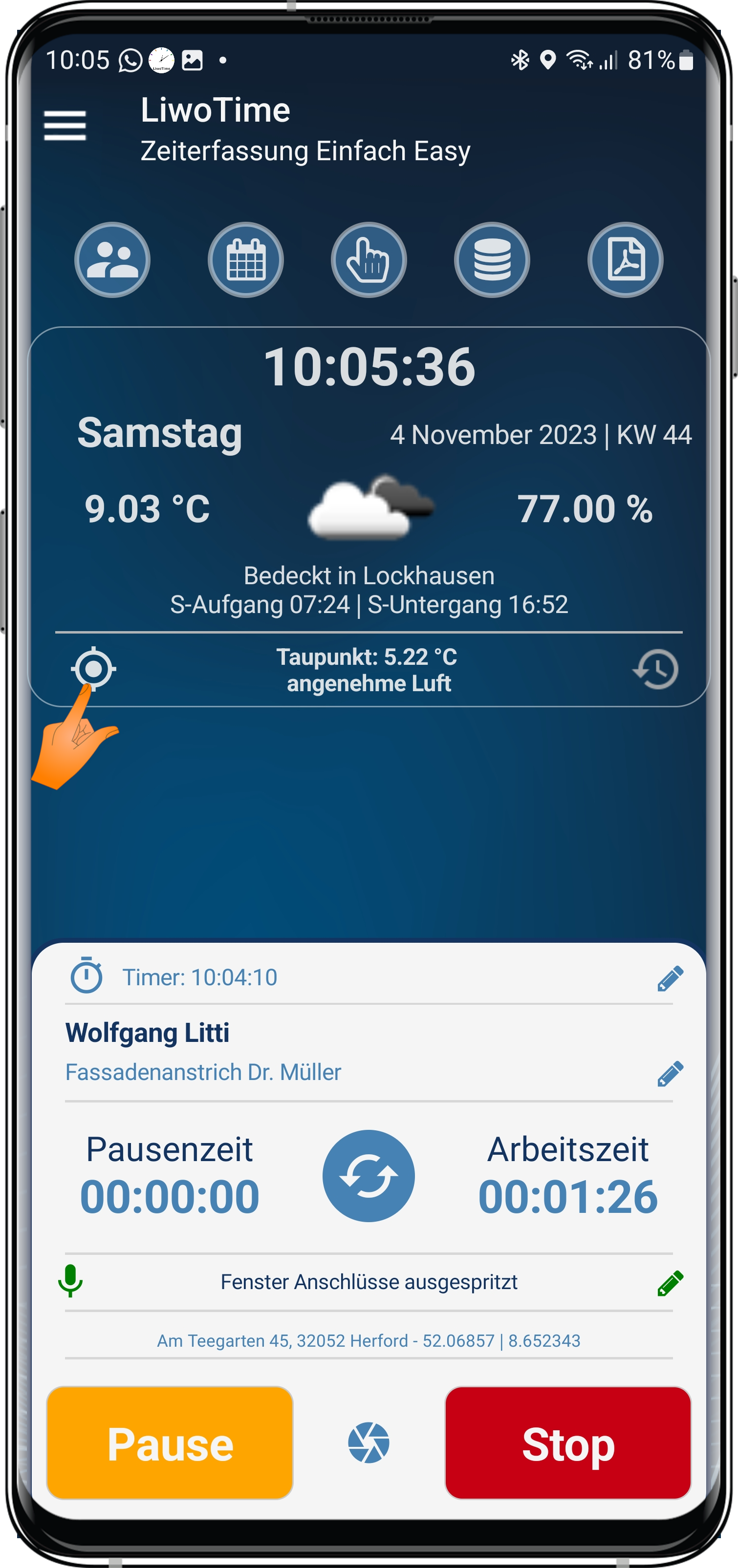Stop the work time tracking
Screen dimensions: 738x1568
tap(567, 1442)
